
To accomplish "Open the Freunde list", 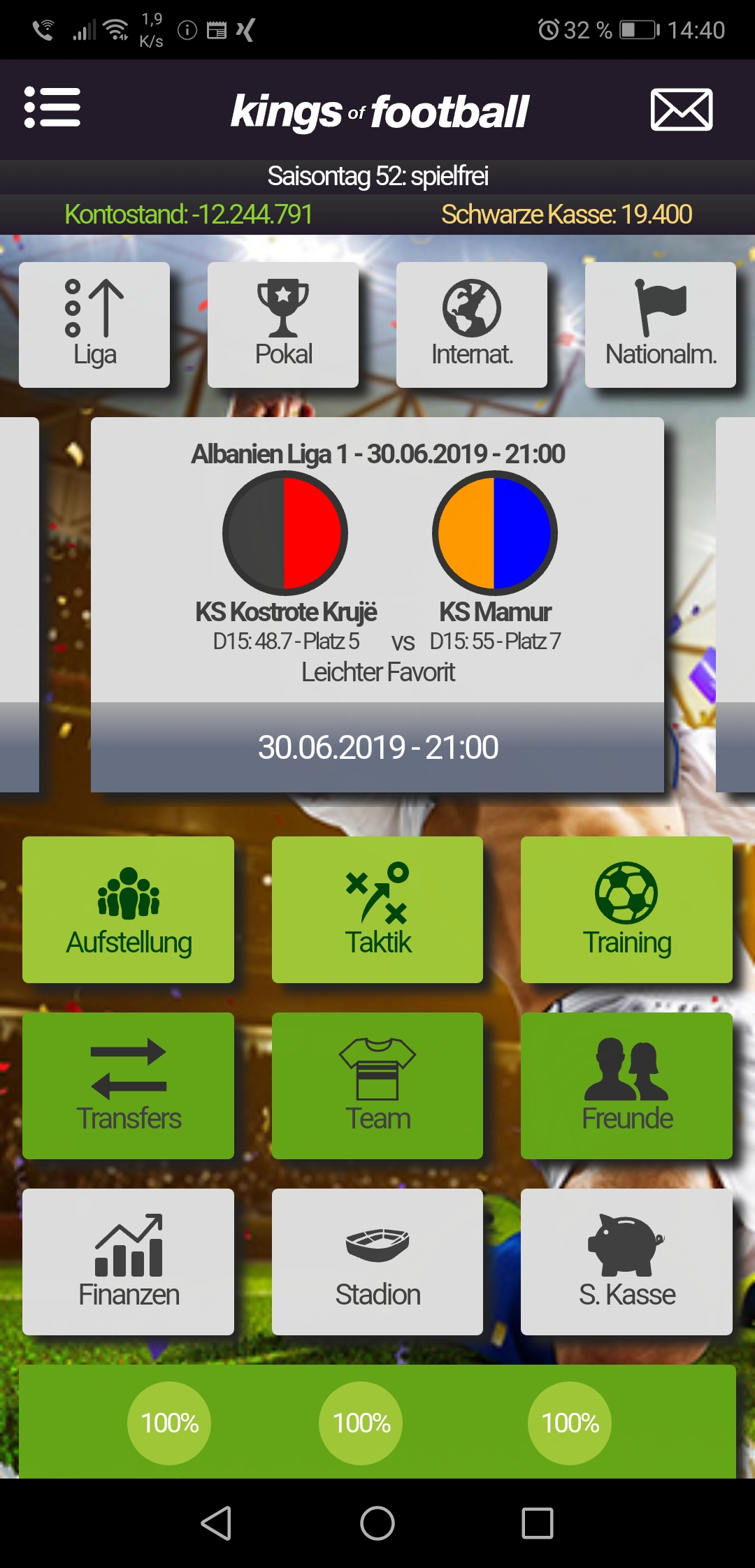I will point(626,1086).
